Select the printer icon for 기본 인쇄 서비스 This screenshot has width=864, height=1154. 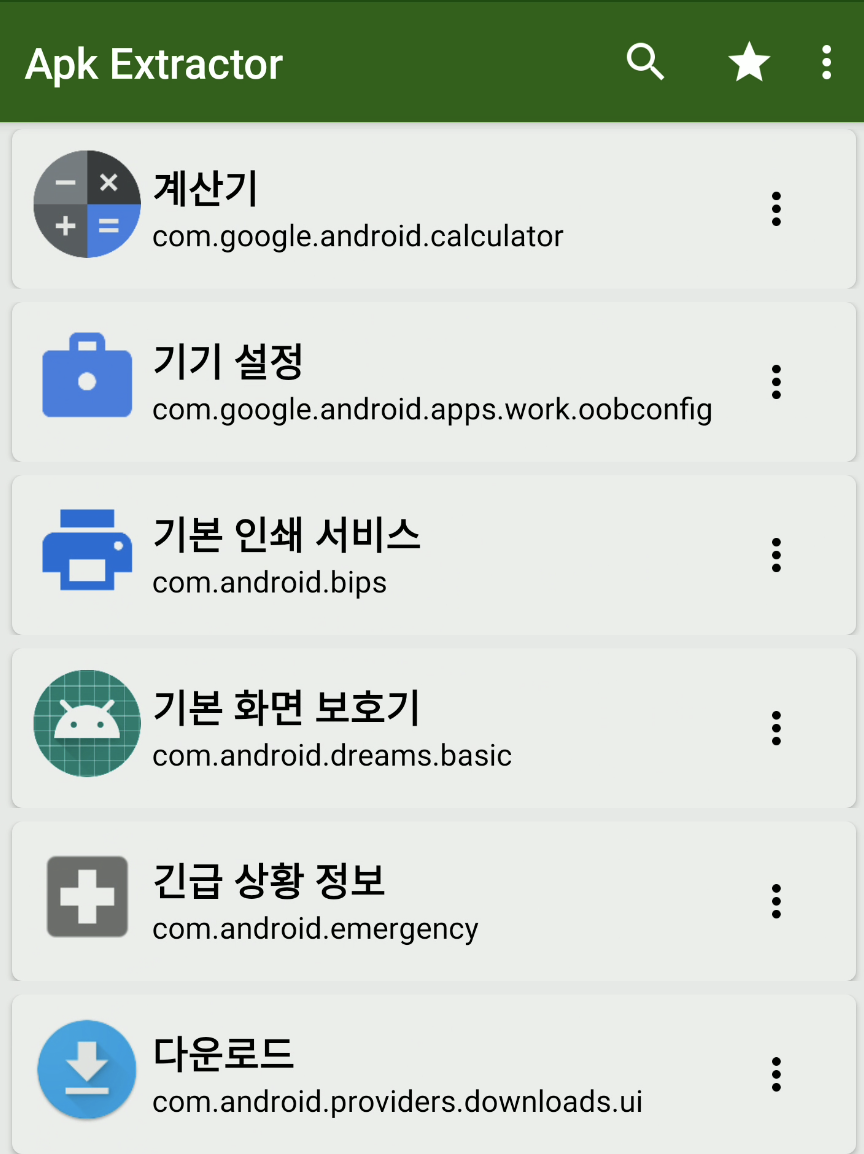point(86,551)
